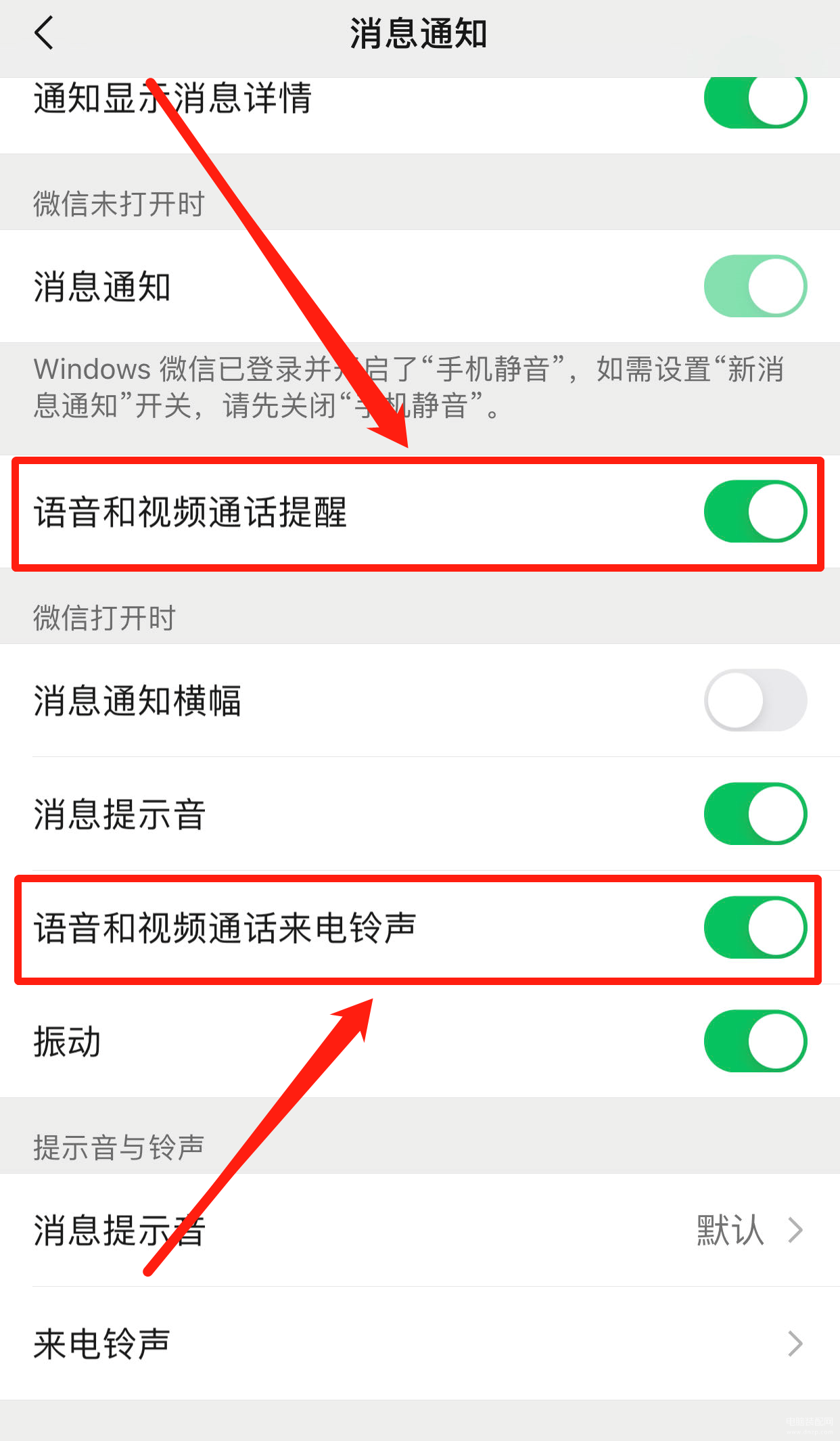Turn off 消息提示音 switch under 微信打开时

point(755,814)
